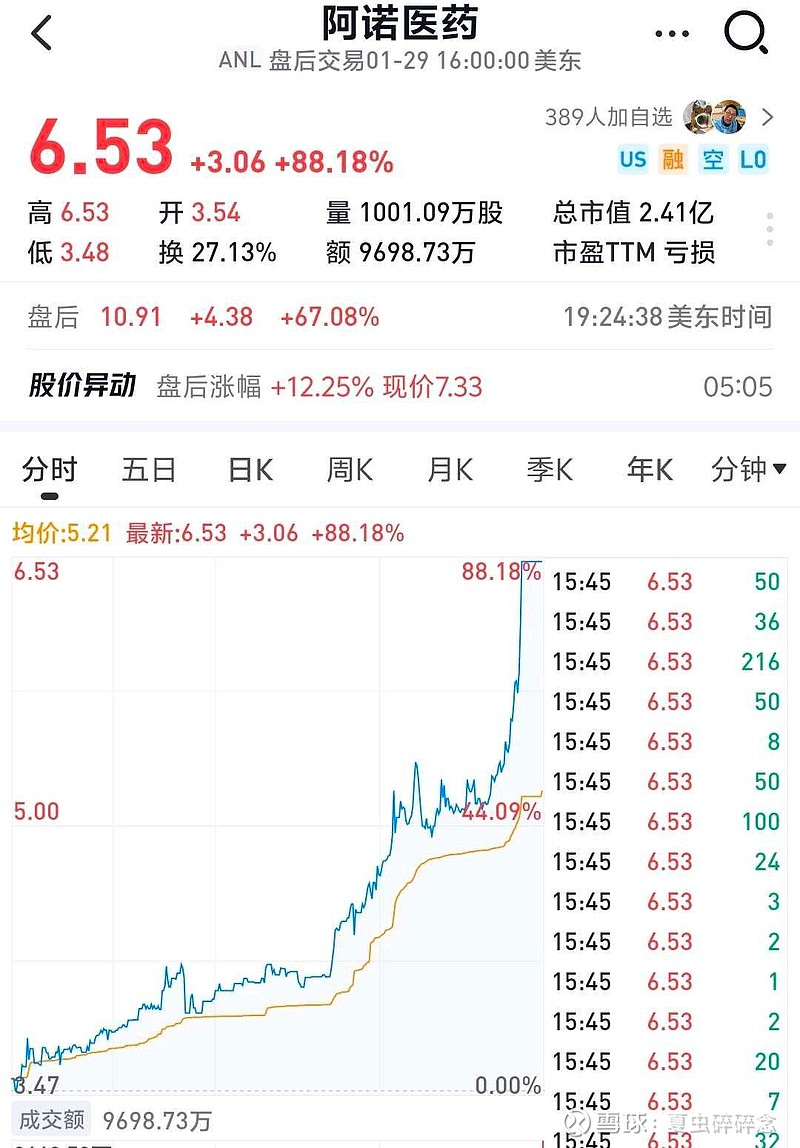The width and height of the screenshot is (800, 1148).
Task: View the 389人加自选 watchers list
Action: coord(659,117)
